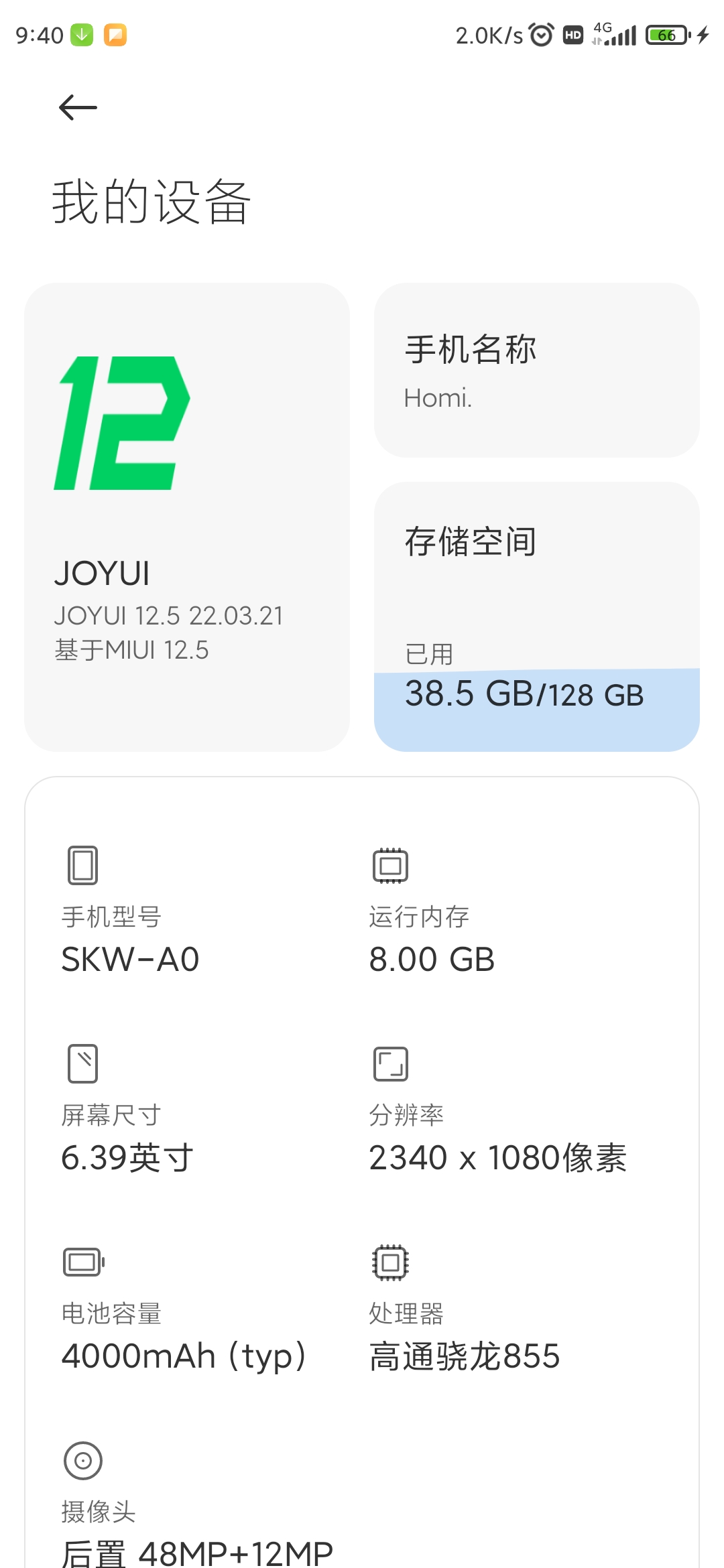724x1568 pixels.
Task: Go back using the top-left arrow
Action: pos(78,107)
